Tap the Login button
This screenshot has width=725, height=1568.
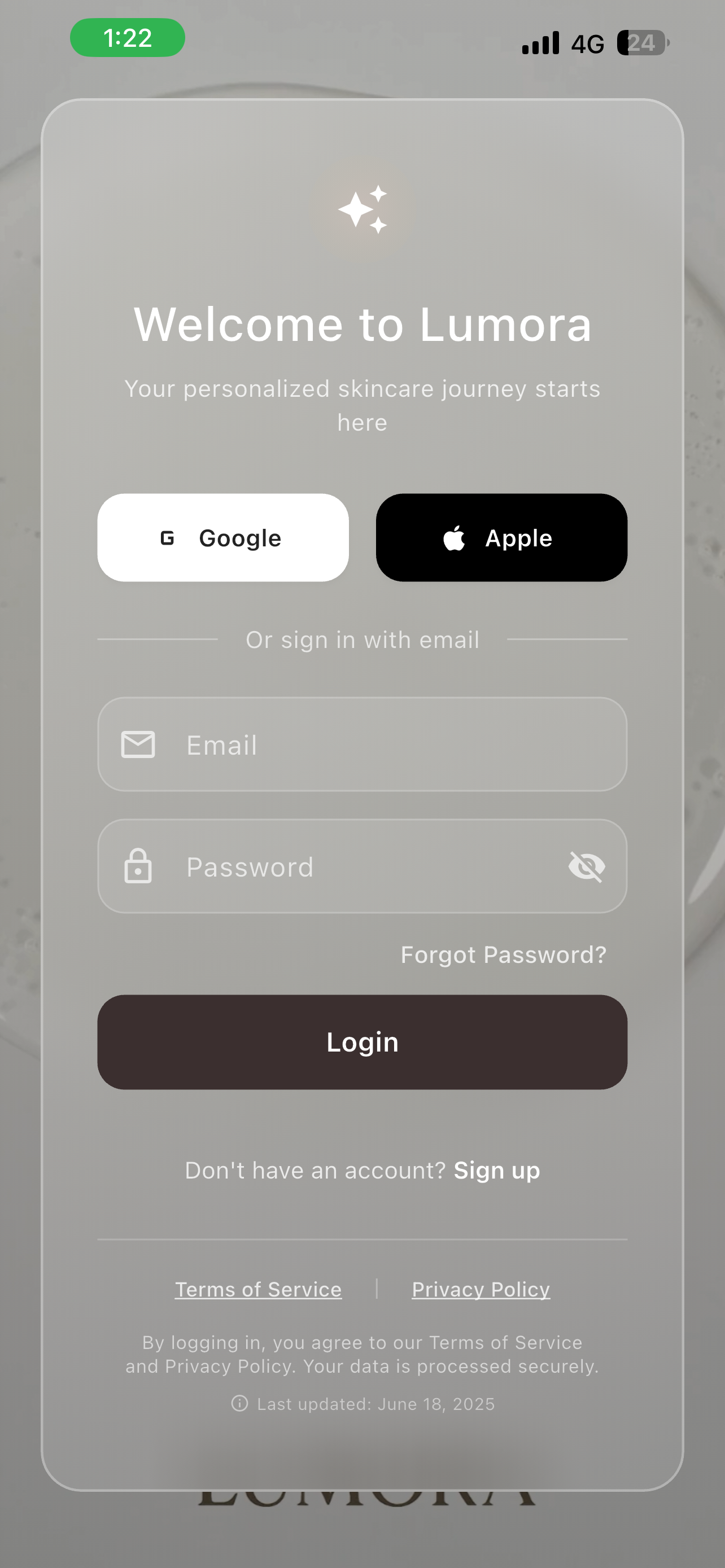pyautogui.click(x=362, y=1042)
